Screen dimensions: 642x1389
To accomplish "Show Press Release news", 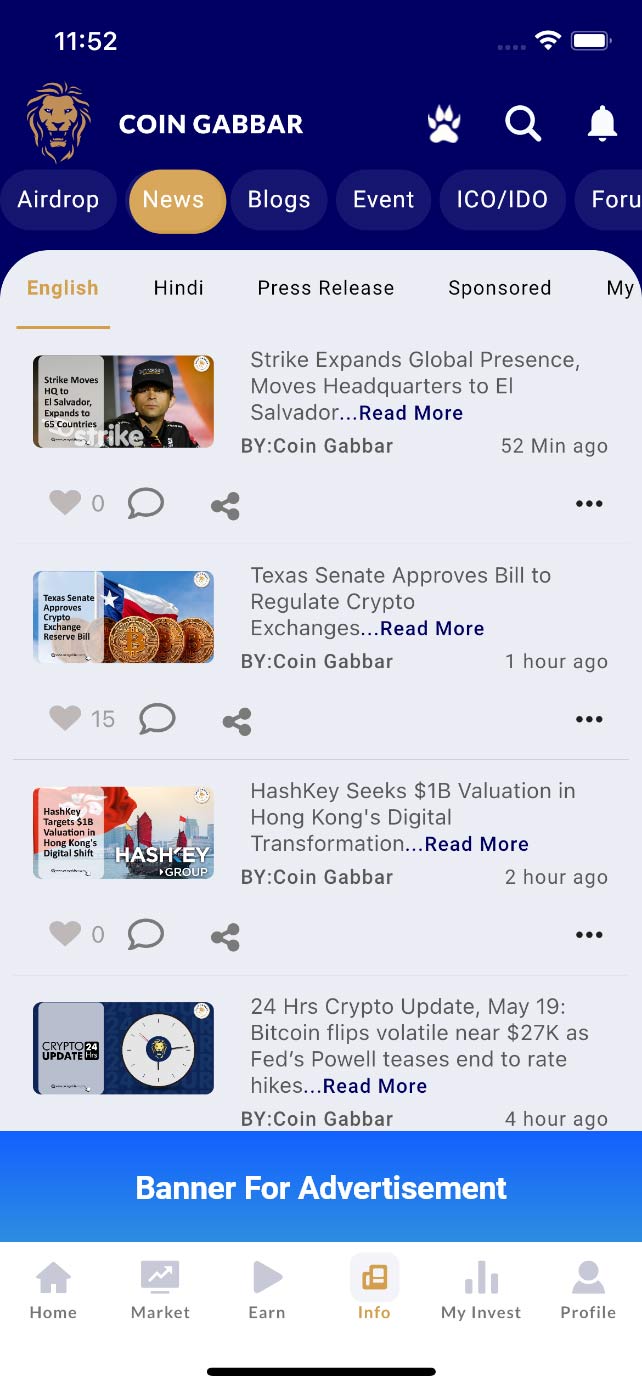I will tap(326, 288).
